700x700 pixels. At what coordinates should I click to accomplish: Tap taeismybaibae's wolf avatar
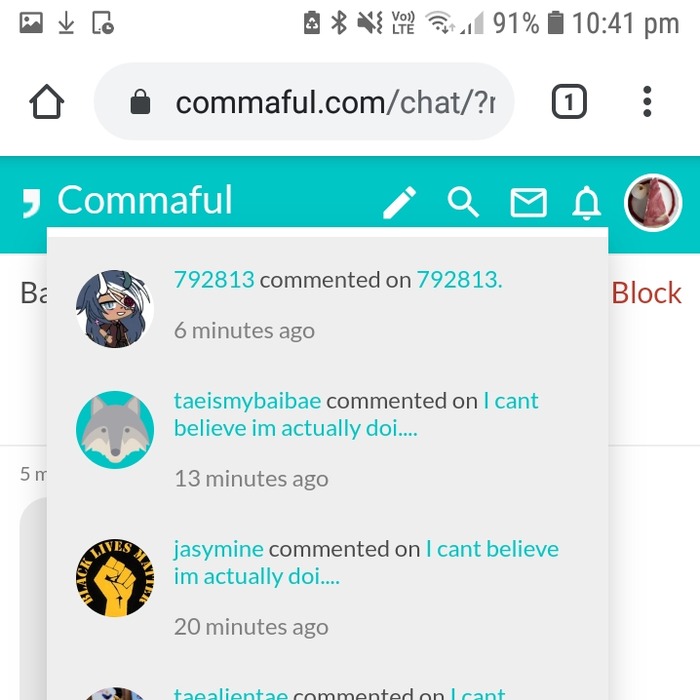click(x=115, y=429)
